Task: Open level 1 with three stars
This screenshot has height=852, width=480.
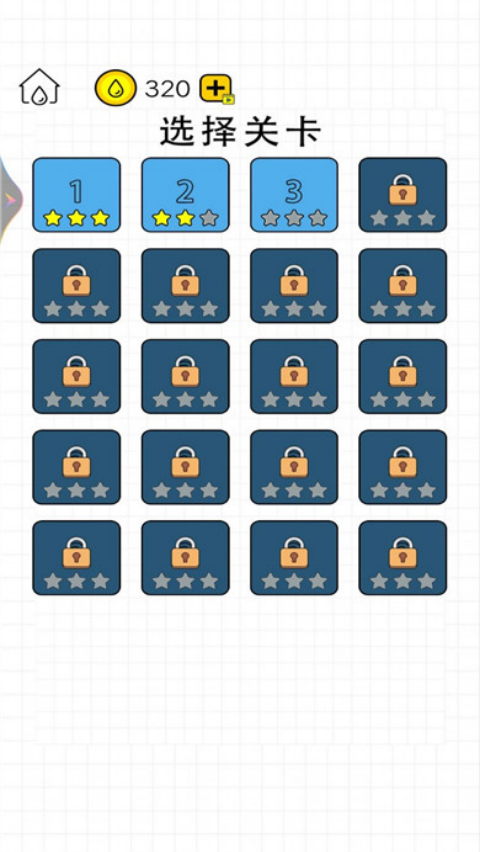Action: (77, 195)
